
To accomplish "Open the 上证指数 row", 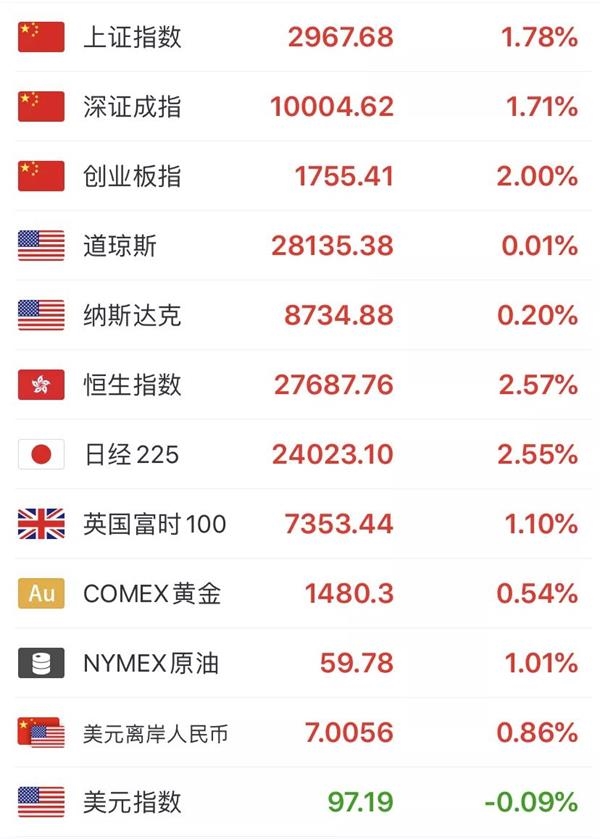I will [132, 37].
